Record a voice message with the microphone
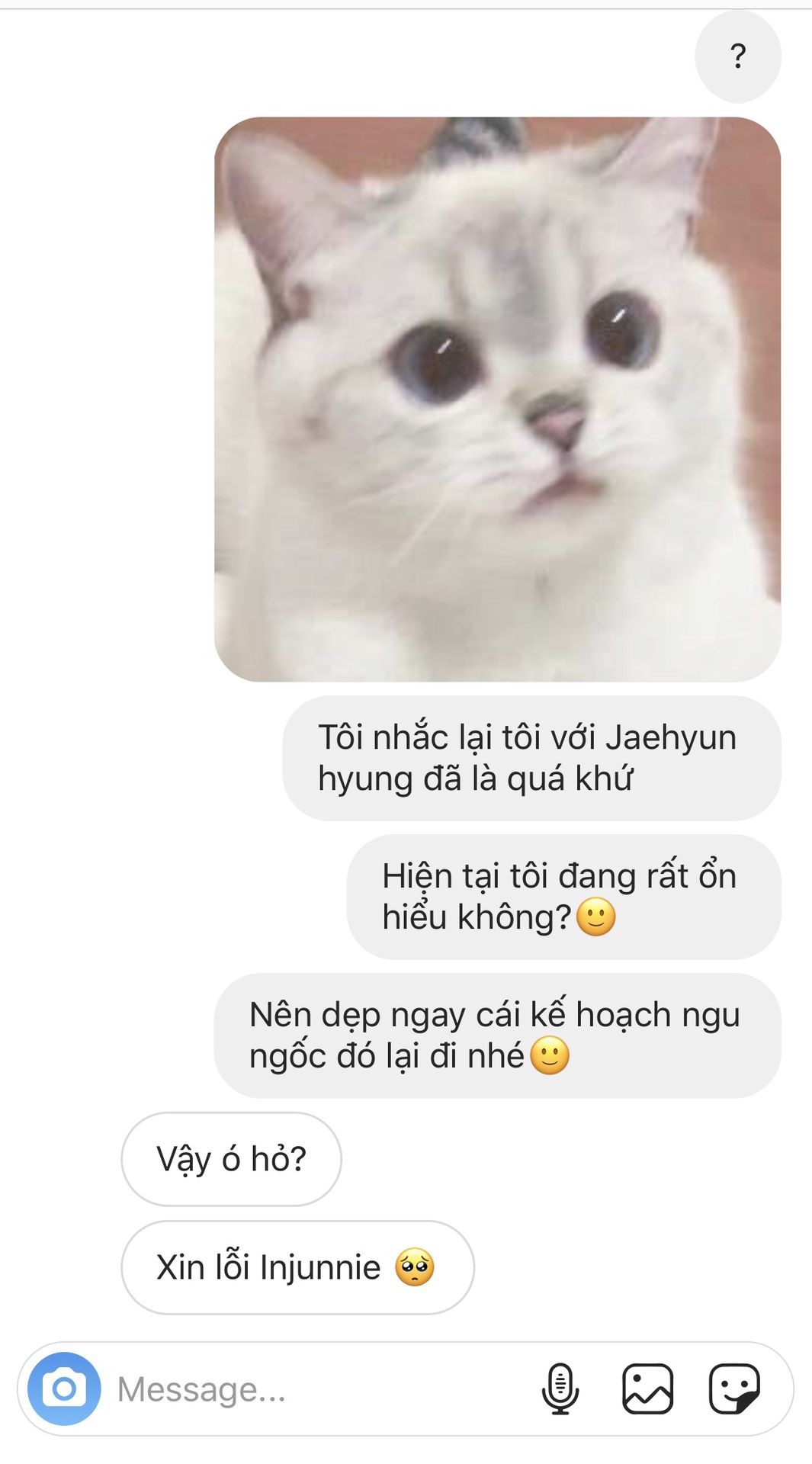Image resolution: width=812 pixels, height=1464 pixels. tap(560, 1389)
